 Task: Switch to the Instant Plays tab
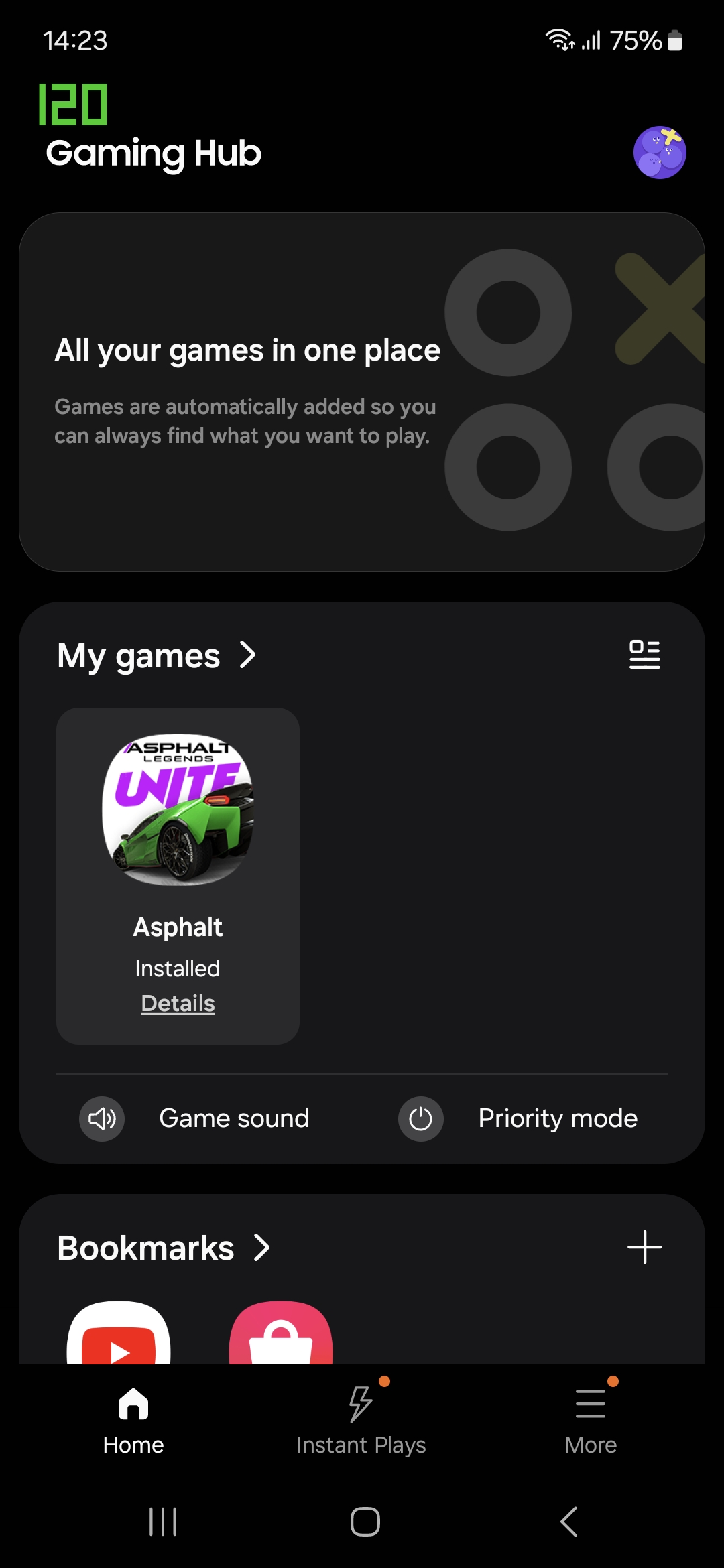[361, 1419]
